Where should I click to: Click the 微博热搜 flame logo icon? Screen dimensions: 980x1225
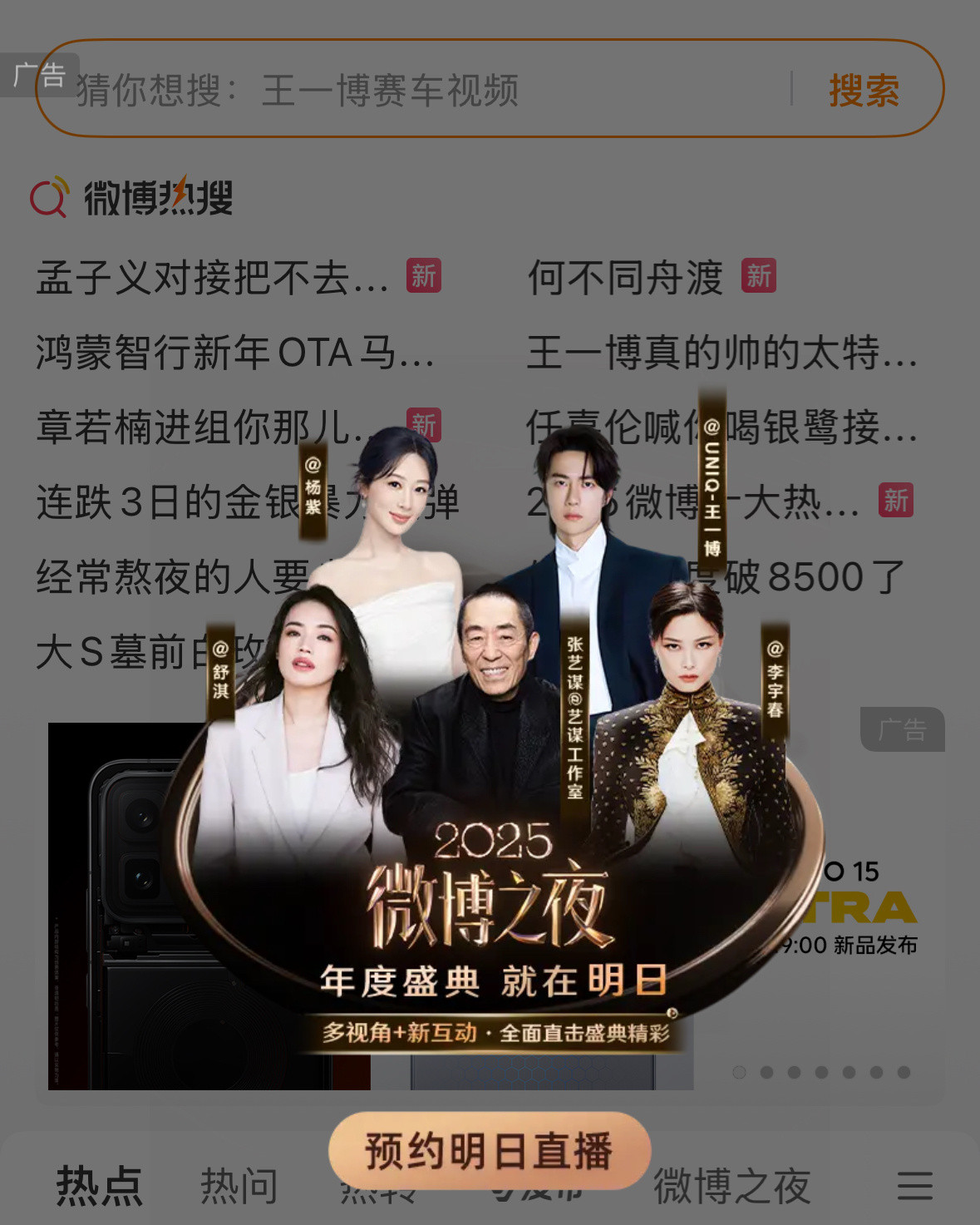tap(47, 198)
